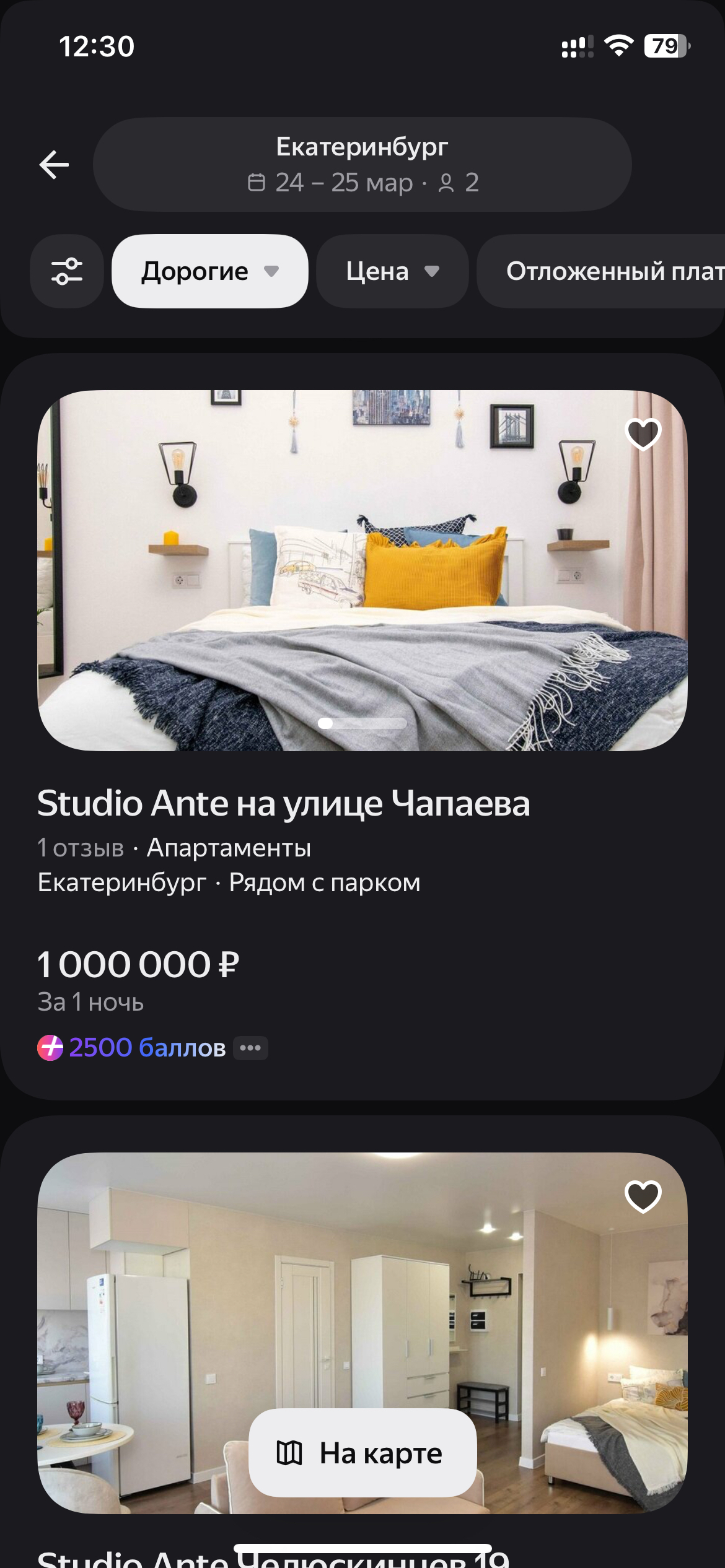Go back using the arrow icon
This screenshot has height=1568, width=725.
[x=54, y=165]
